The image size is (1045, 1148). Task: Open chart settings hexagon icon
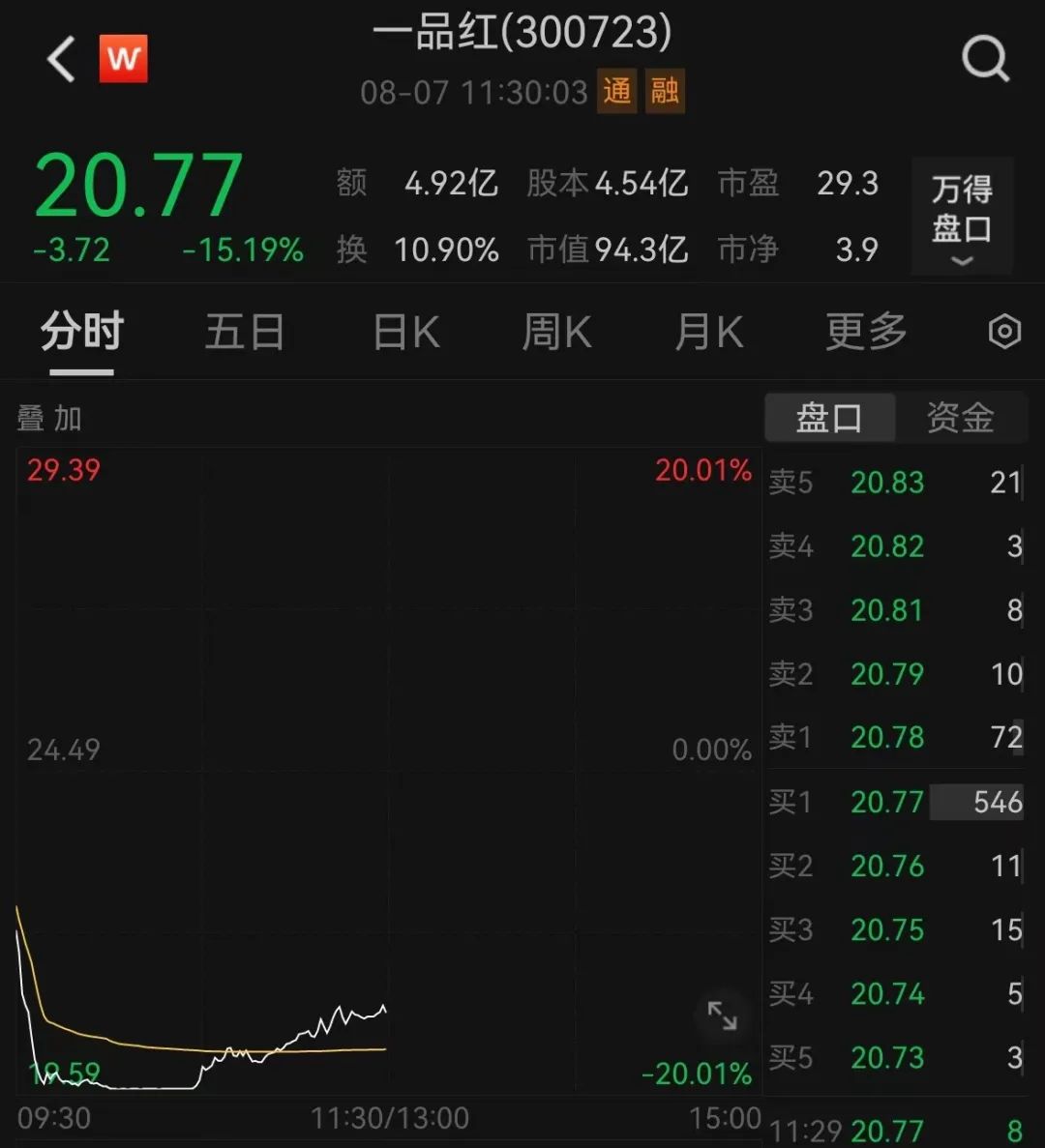1004,333
